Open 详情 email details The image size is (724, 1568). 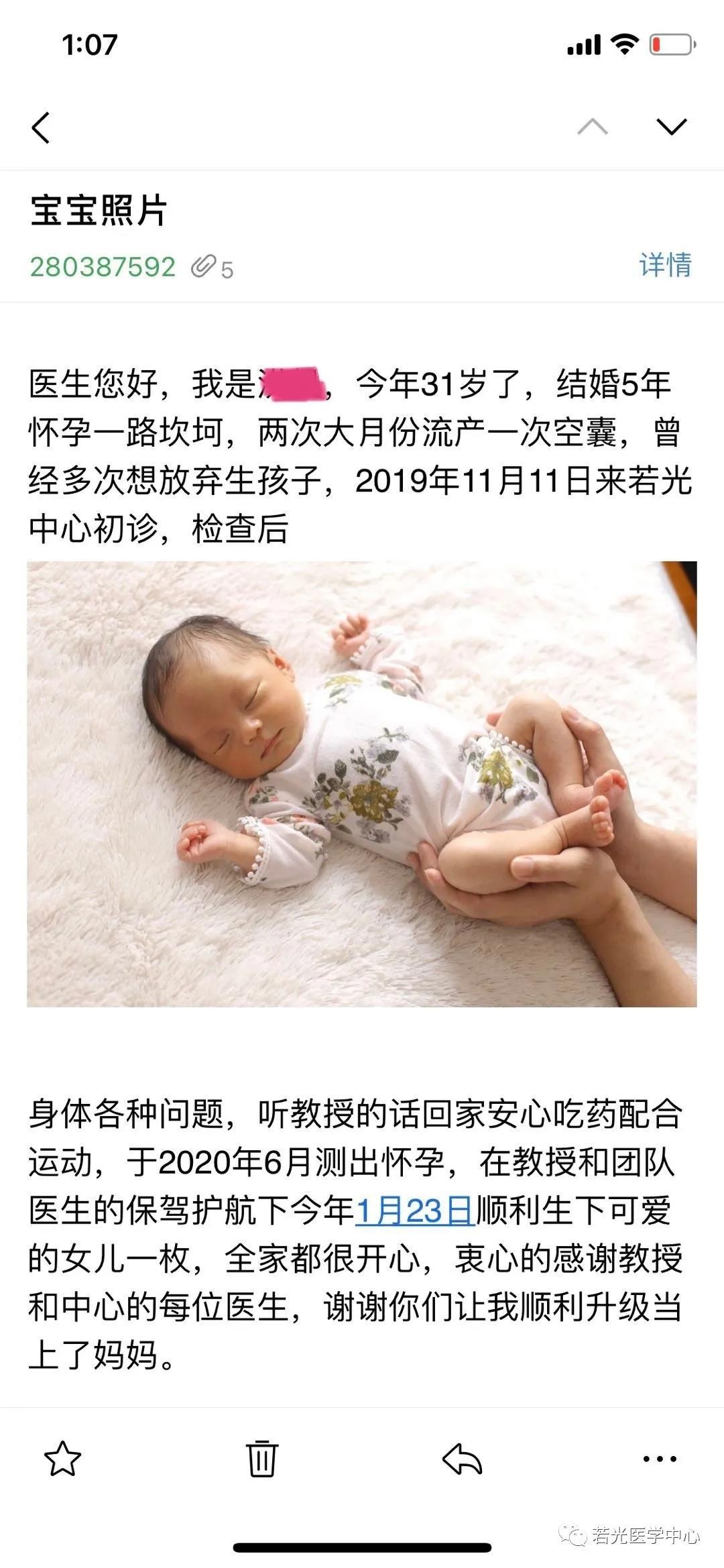click(x=664, y=265)
